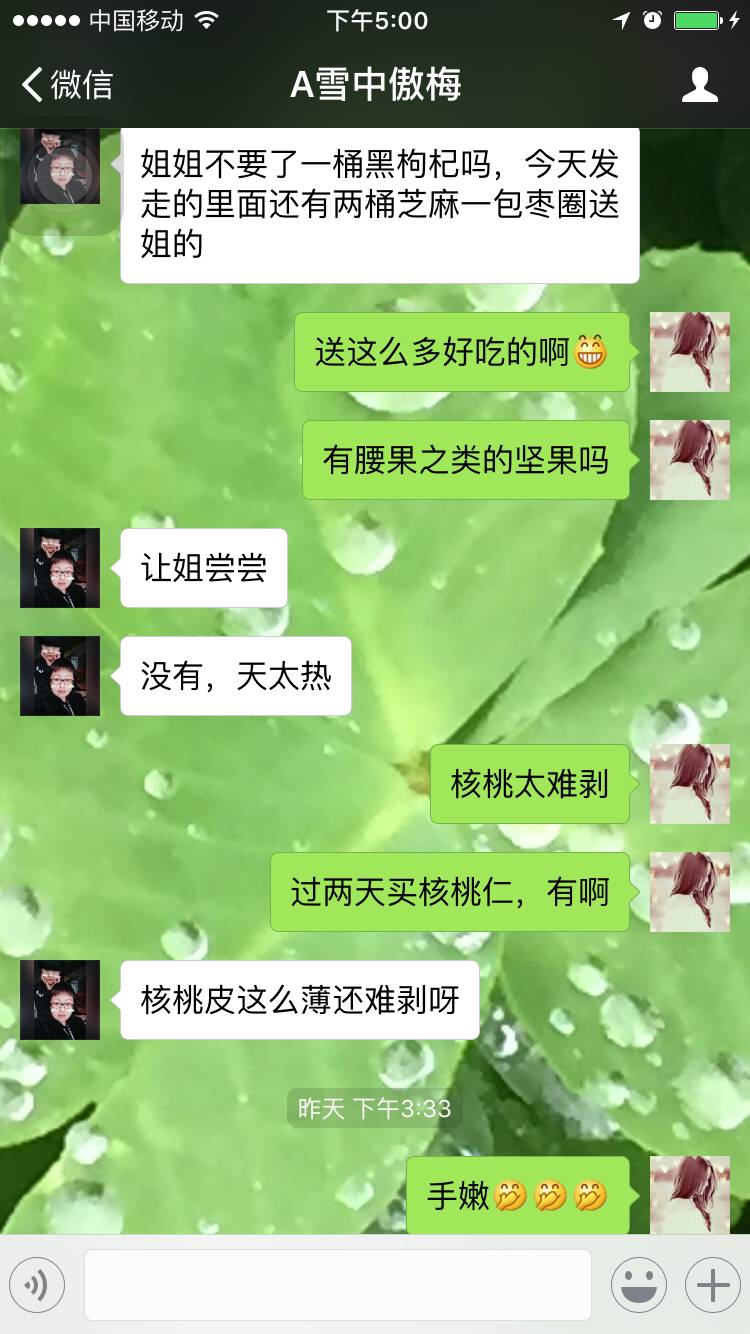The height and width of the screenshot is (1334, 750).
Task: Open contact avatar beside 让姐尝尝
Action: click(60, 568)
